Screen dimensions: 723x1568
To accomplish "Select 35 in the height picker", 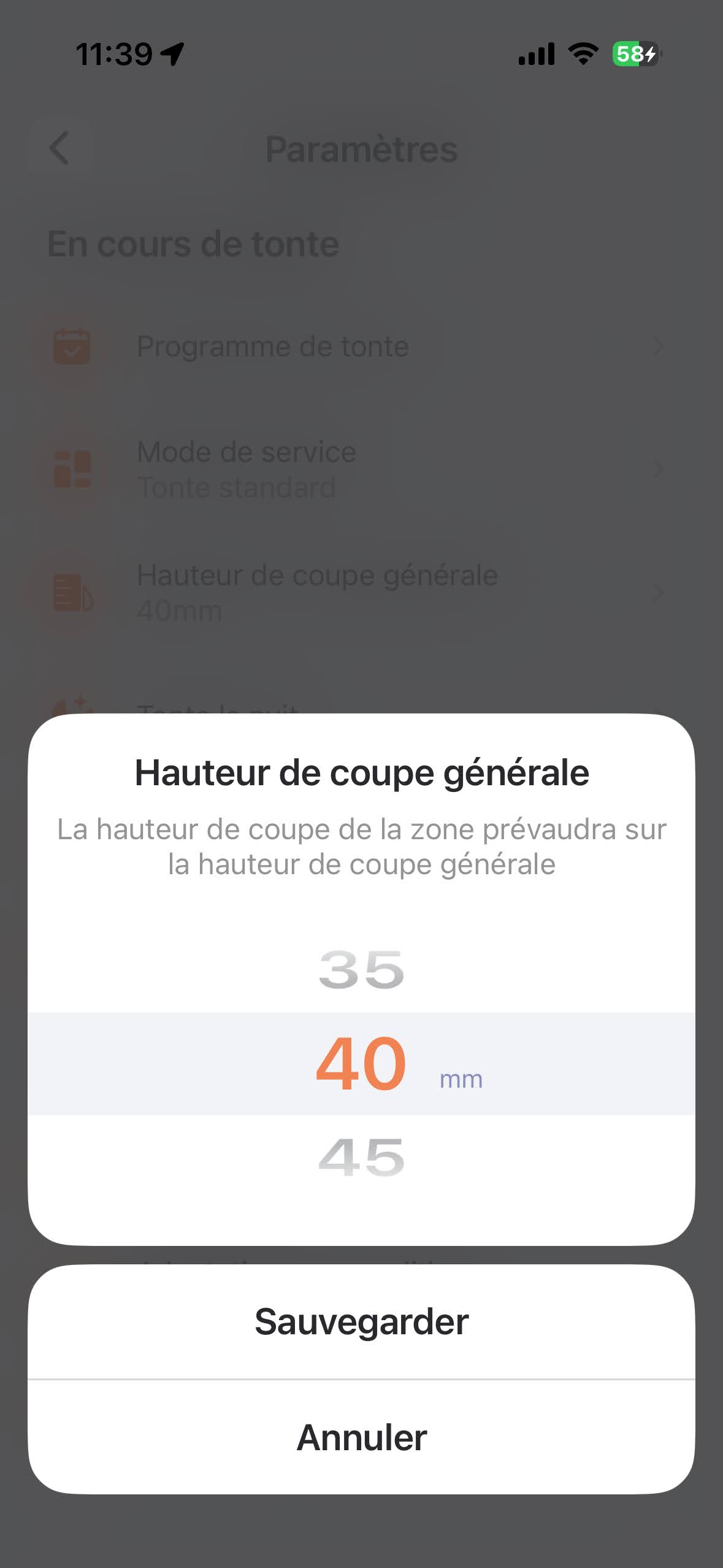I will click(361, 970).
